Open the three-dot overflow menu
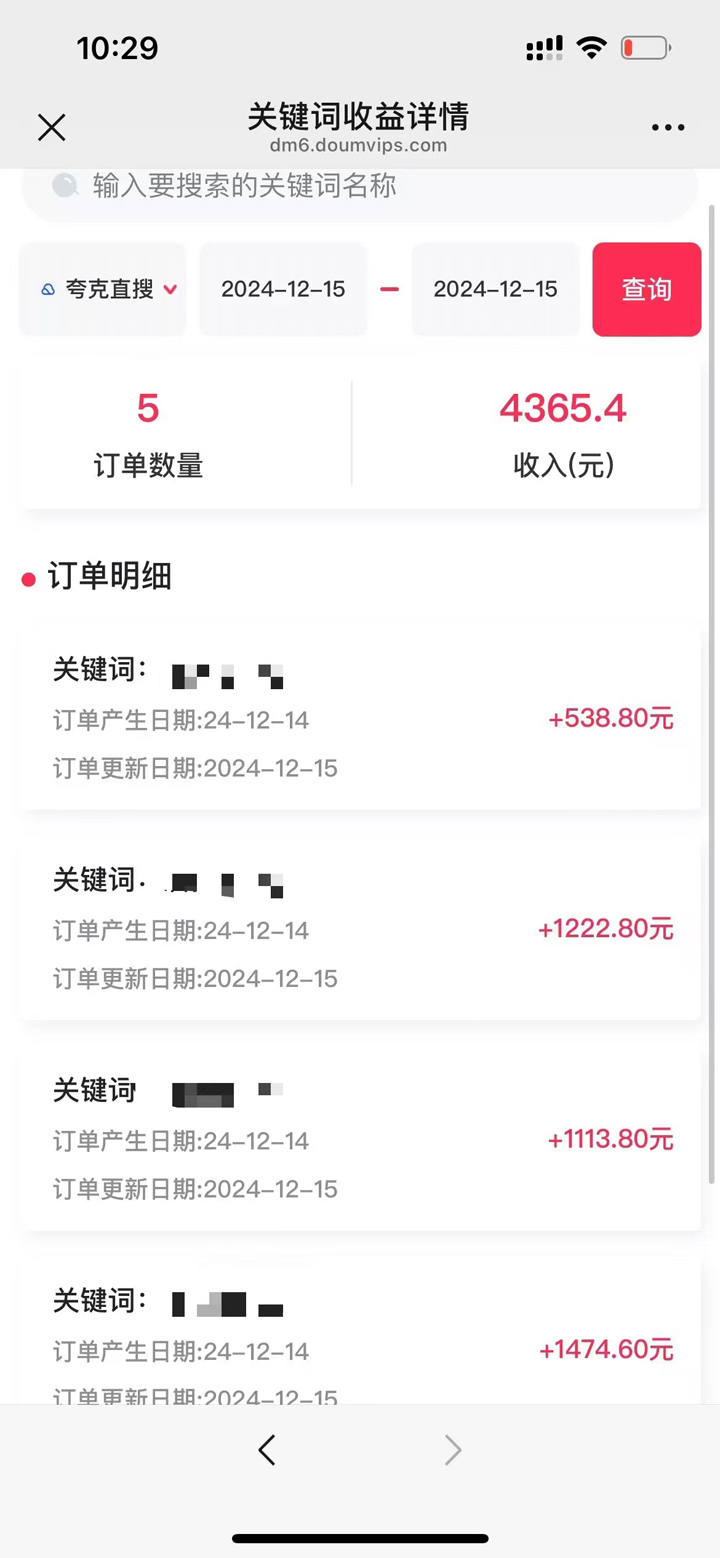This screenshot has width=720, height=1558. point(668,127)
